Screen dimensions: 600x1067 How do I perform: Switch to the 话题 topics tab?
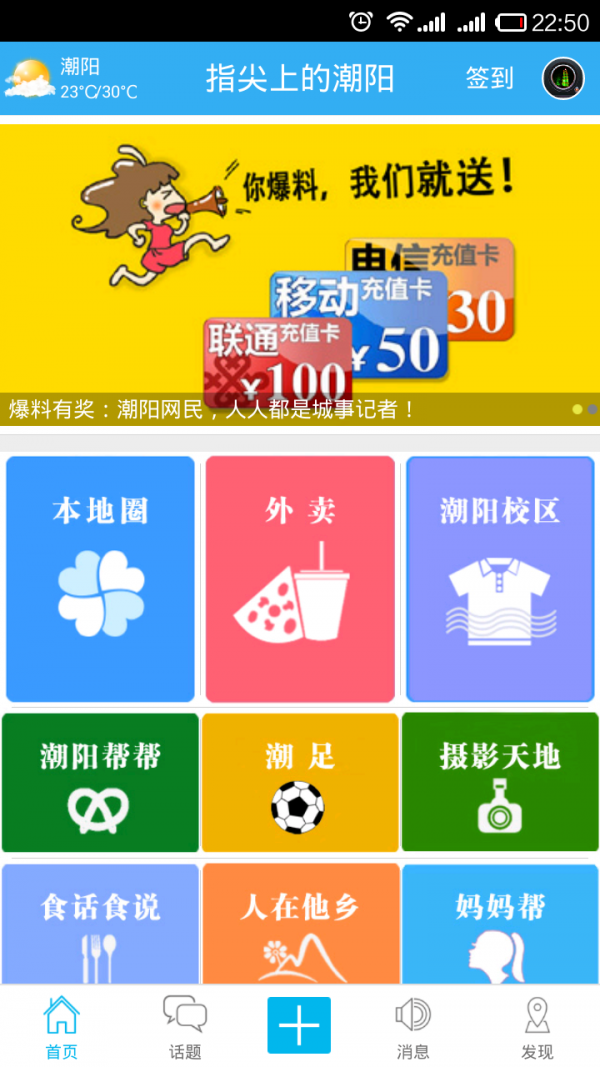(x=185, y=1027)
